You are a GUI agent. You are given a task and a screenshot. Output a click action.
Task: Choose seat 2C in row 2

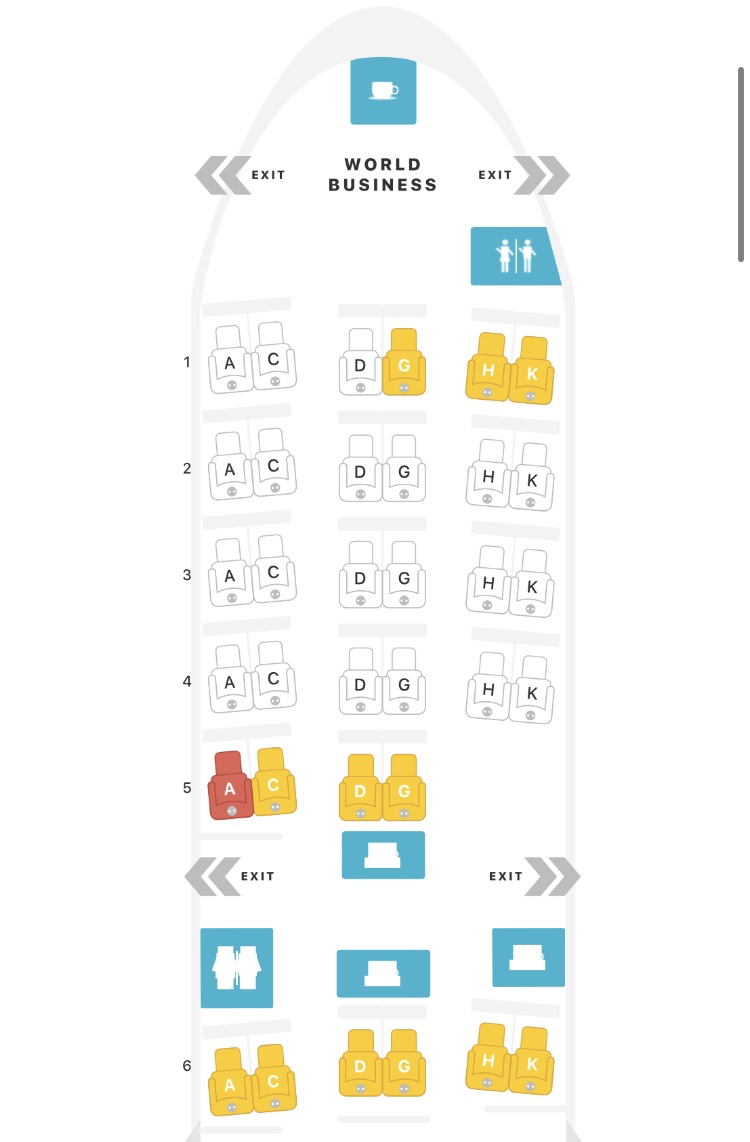click(x=273, y=466)
